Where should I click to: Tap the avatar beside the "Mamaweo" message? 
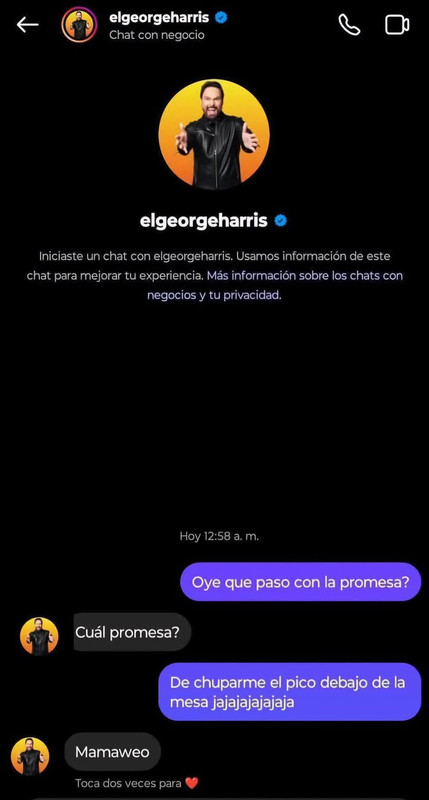coord(30,756)
